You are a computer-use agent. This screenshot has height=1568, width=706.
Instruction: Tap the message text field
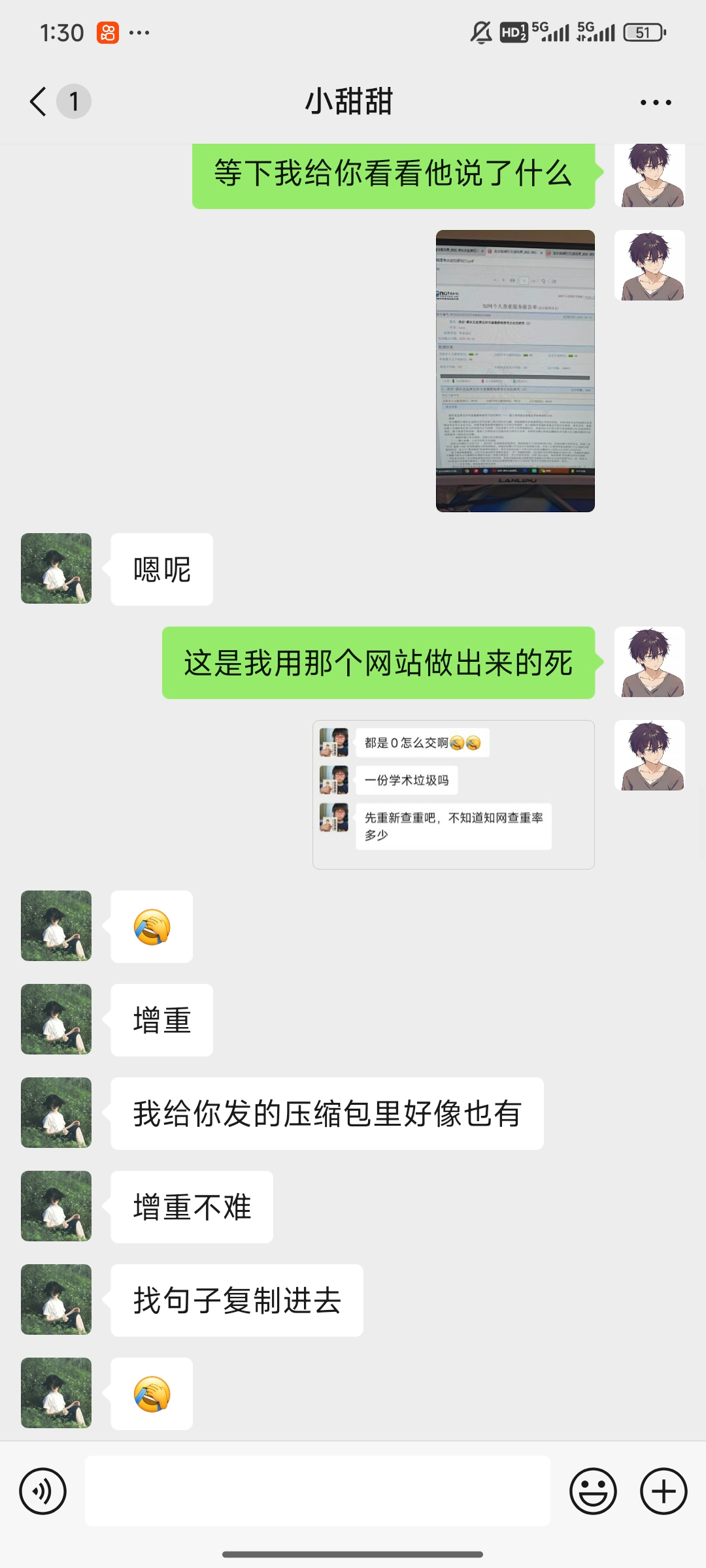[x=317, y=1491]
